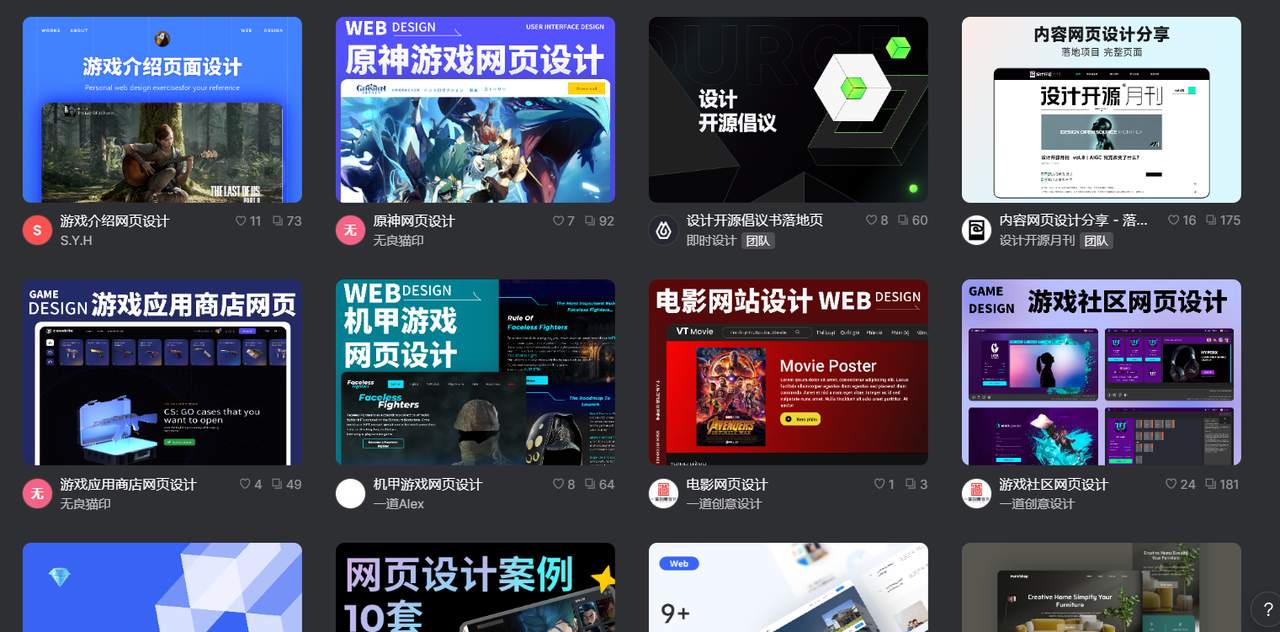
Task: Open the 电影网页设计 card
Action: (x=788, y=372)
